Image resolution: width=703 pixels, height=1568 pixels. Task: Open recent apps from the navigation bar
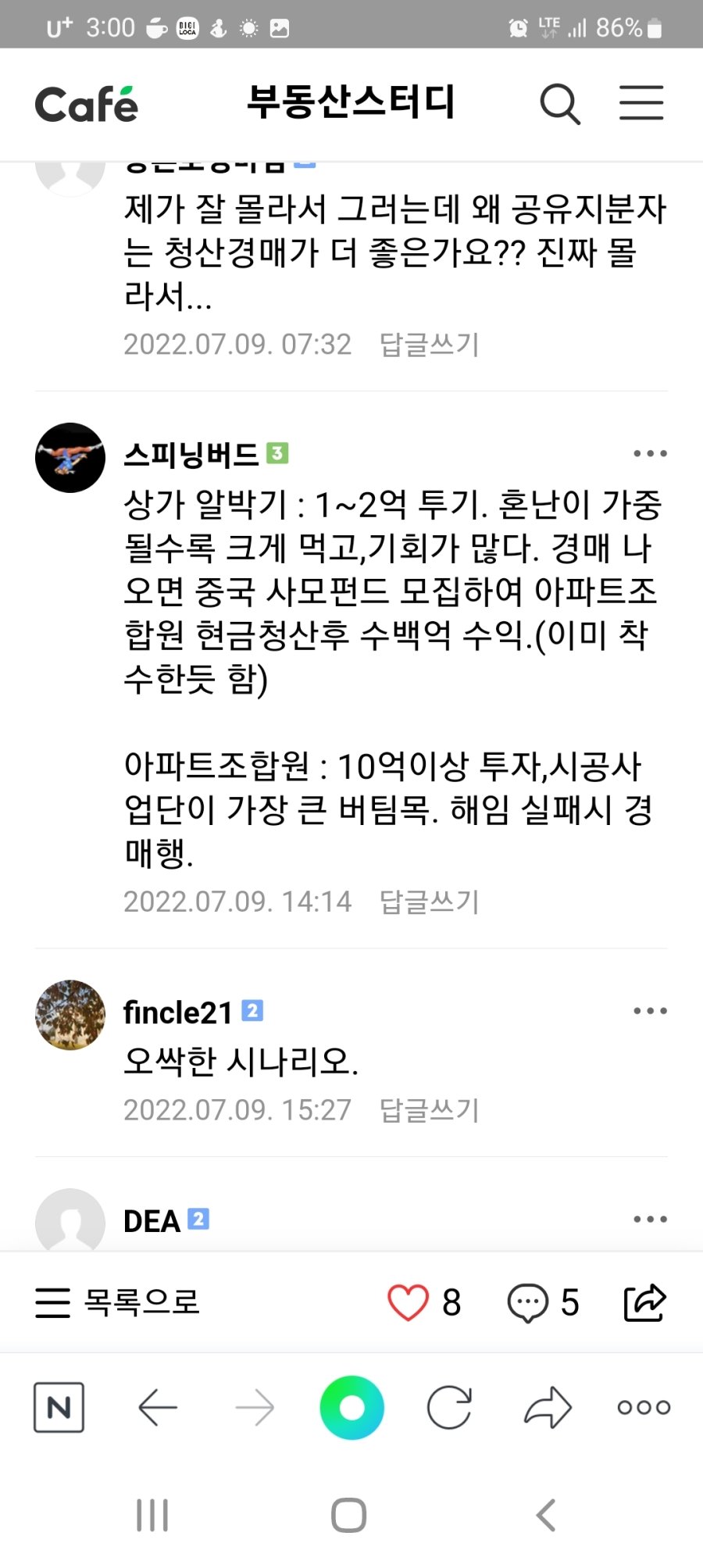click(x=152, y=1516)
